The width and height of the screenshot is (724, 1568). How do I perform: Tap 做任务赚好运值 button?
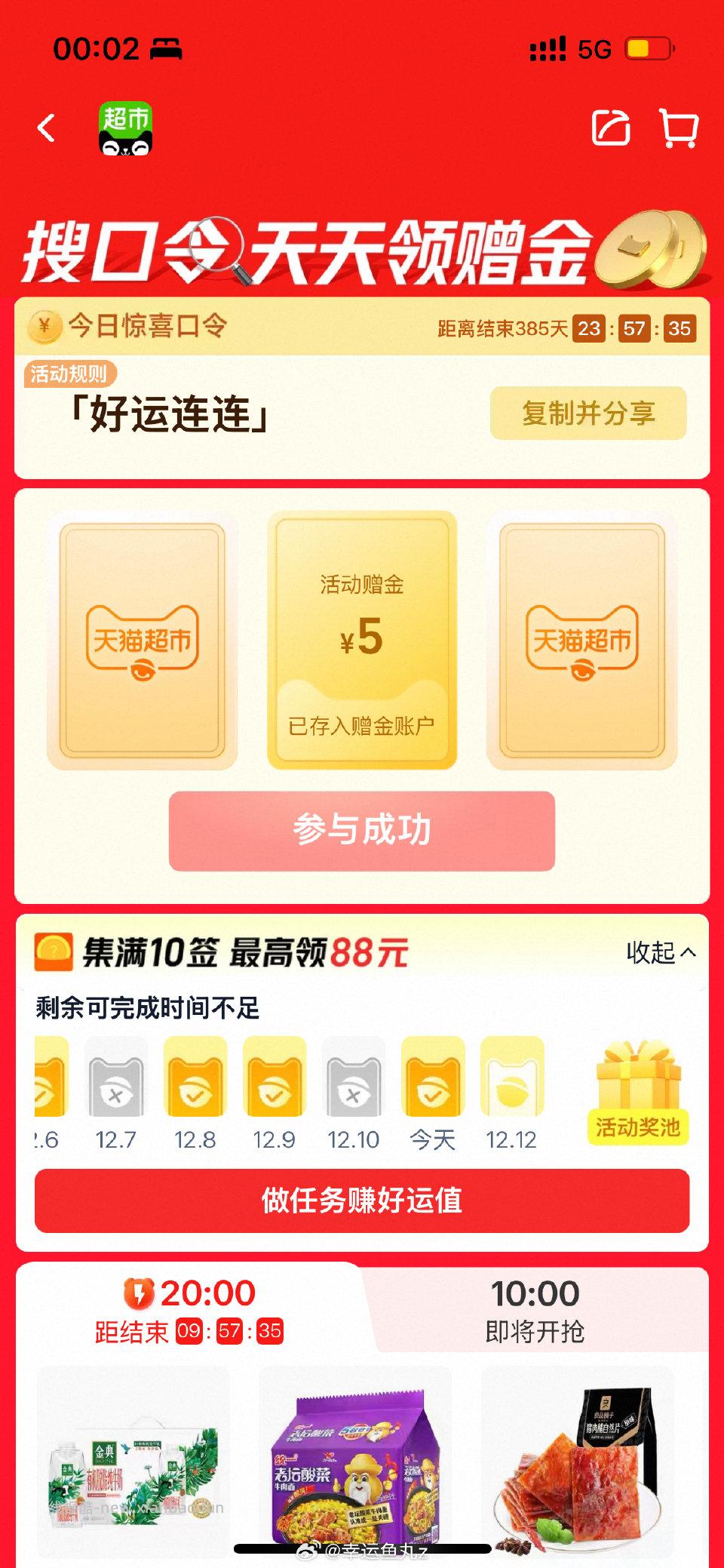pyautogui.click(x=362, y=1201)
